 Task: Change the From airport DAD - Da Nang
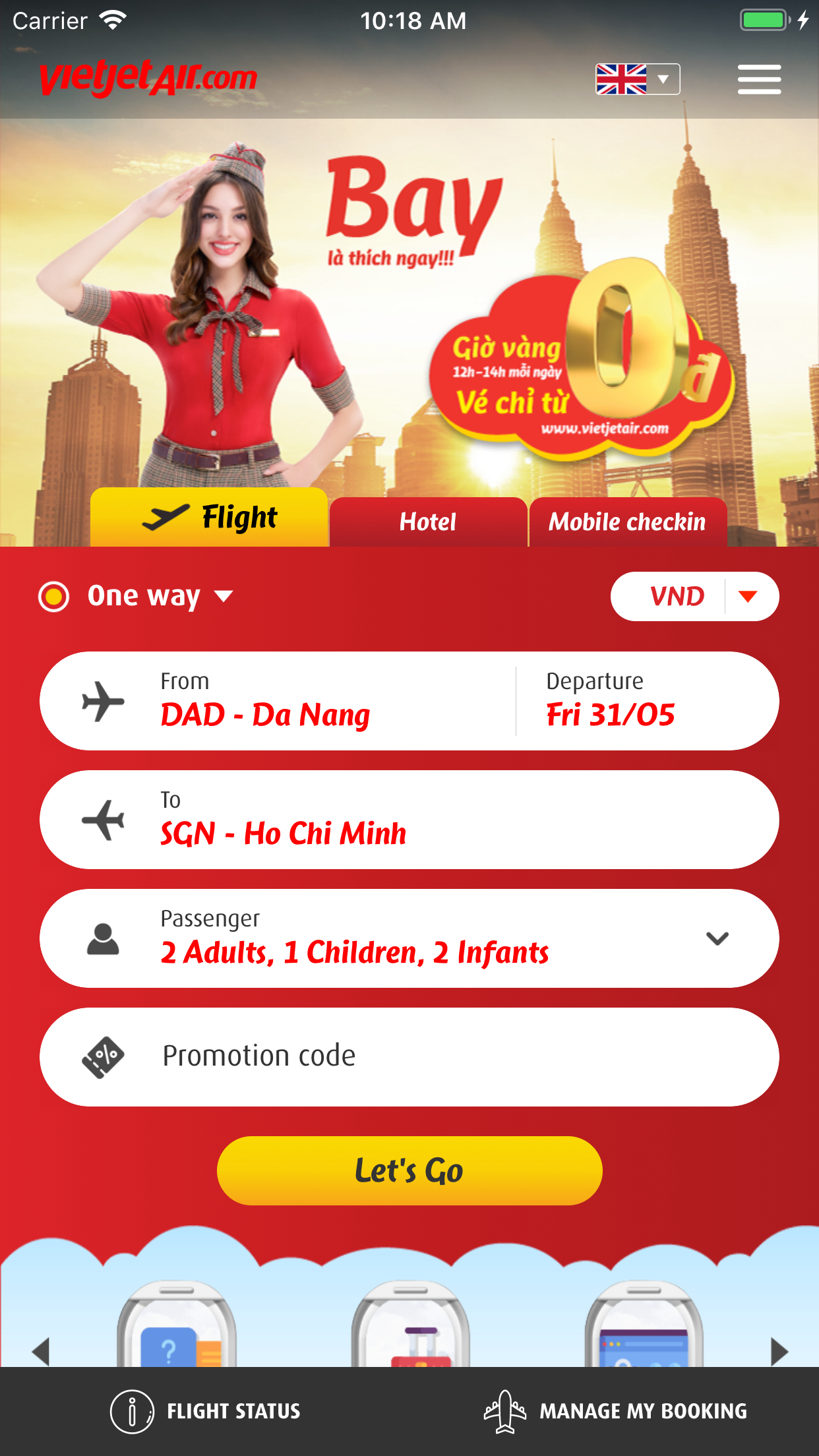click(x=277, y=701)
